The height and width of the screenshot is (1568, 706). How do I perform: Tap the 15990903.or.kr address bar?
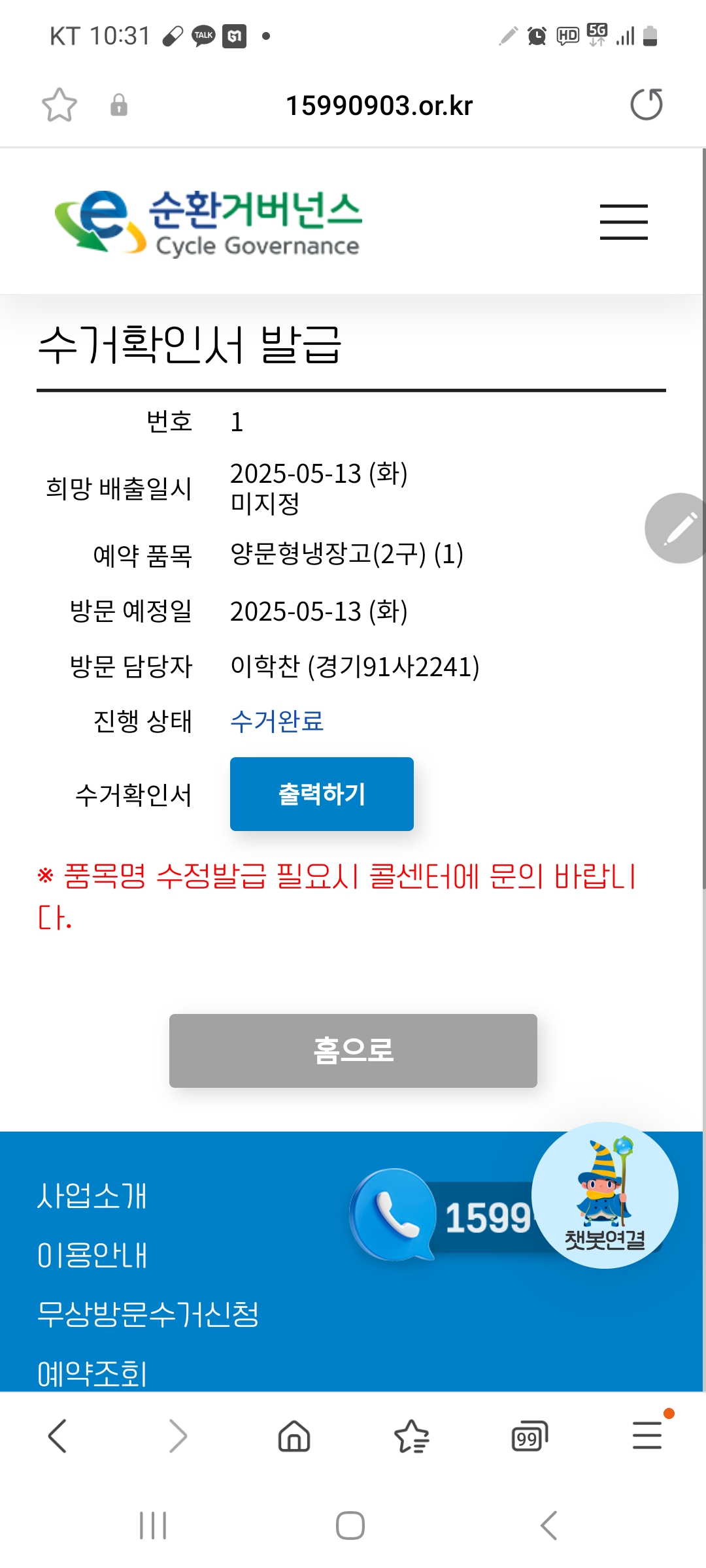[x=378, y=105]
